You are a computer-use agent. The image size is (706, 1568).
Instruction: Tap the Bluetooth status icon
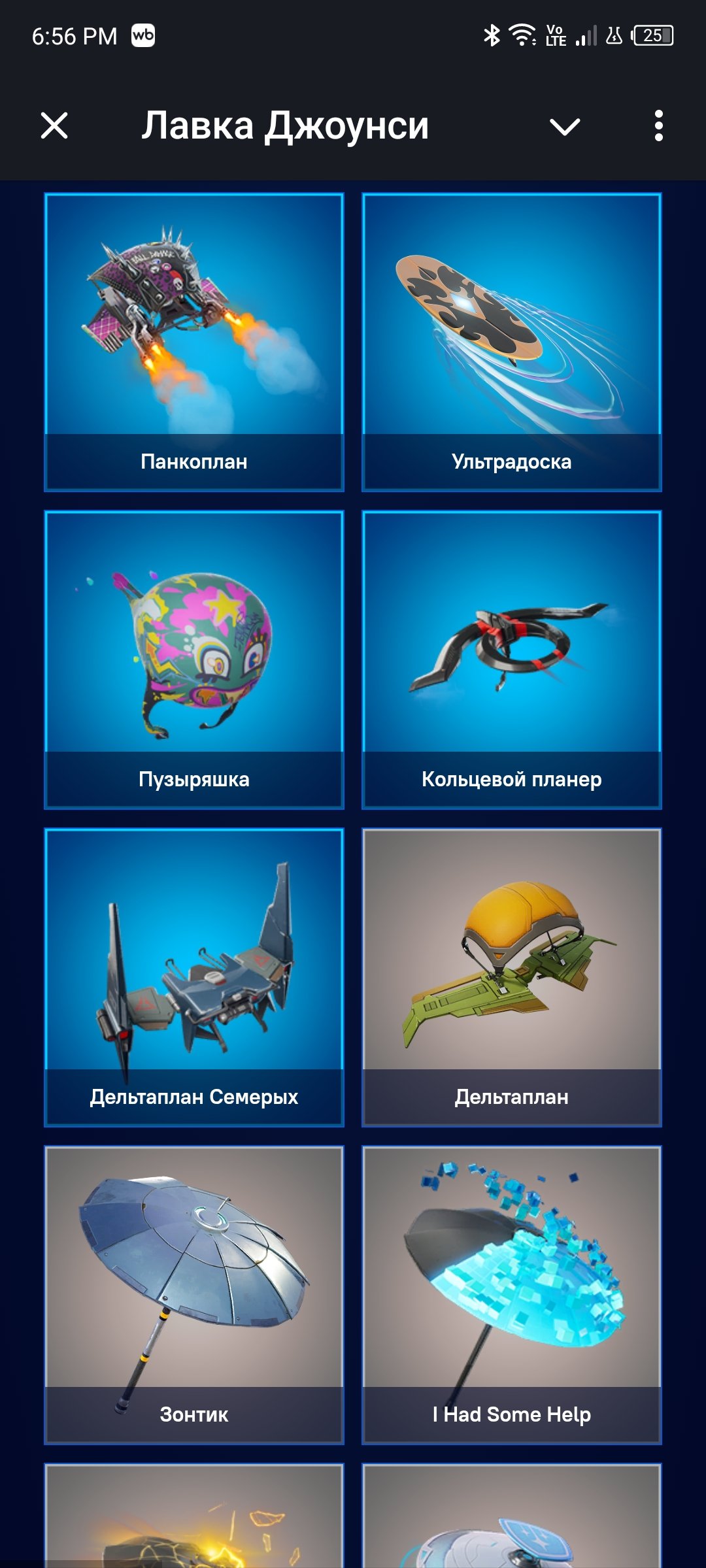coord(492,36)
